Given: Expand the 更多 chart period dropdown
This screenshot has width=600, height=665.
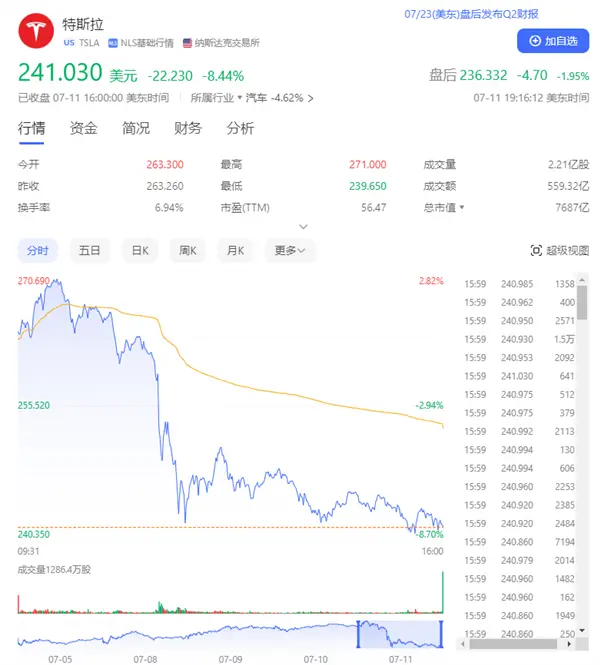Looking at the screenshot, I should [291, 250].
